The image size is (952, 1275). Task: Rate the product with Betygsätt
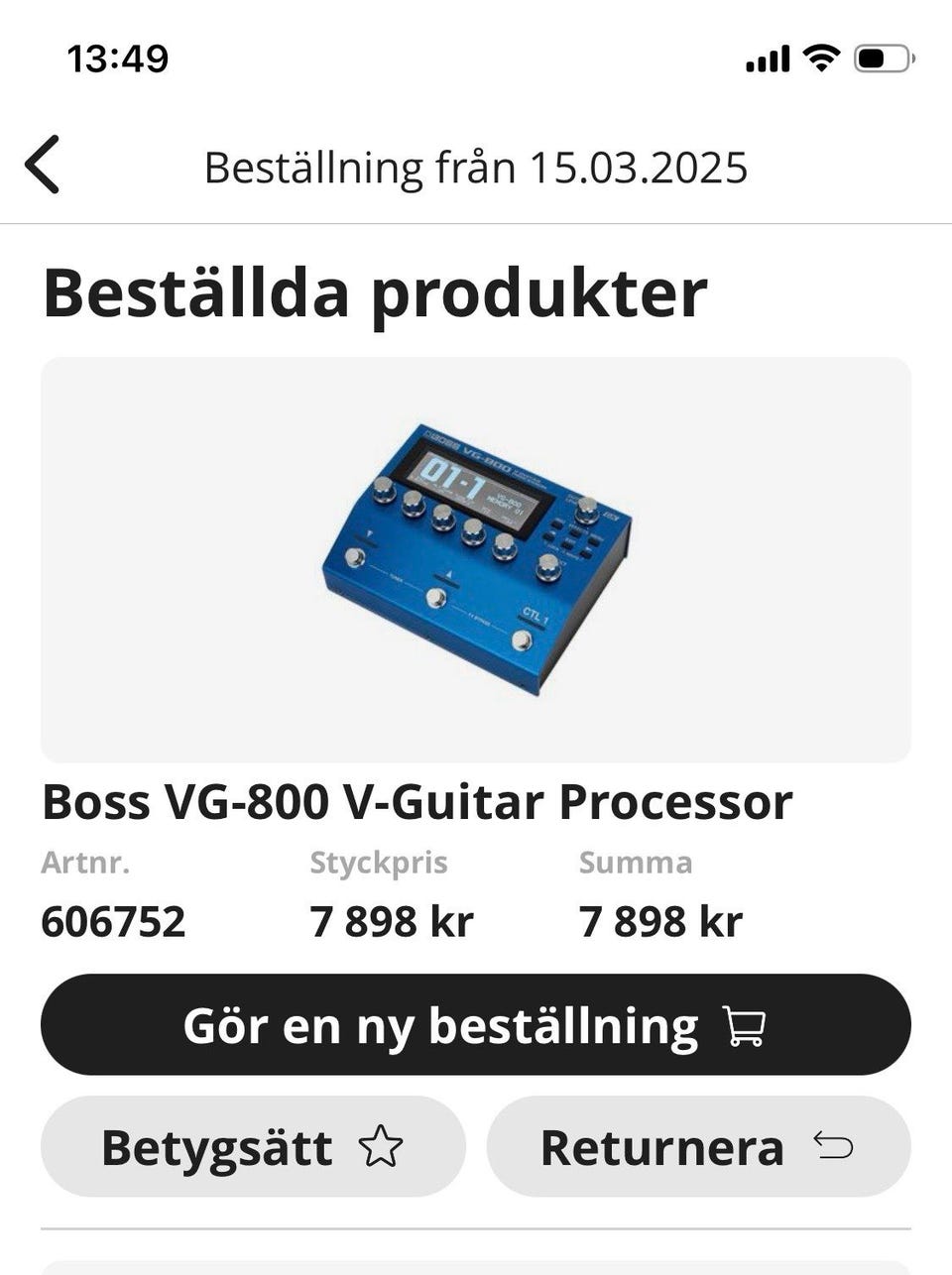pyautogui.click(x=253, y=1147)
